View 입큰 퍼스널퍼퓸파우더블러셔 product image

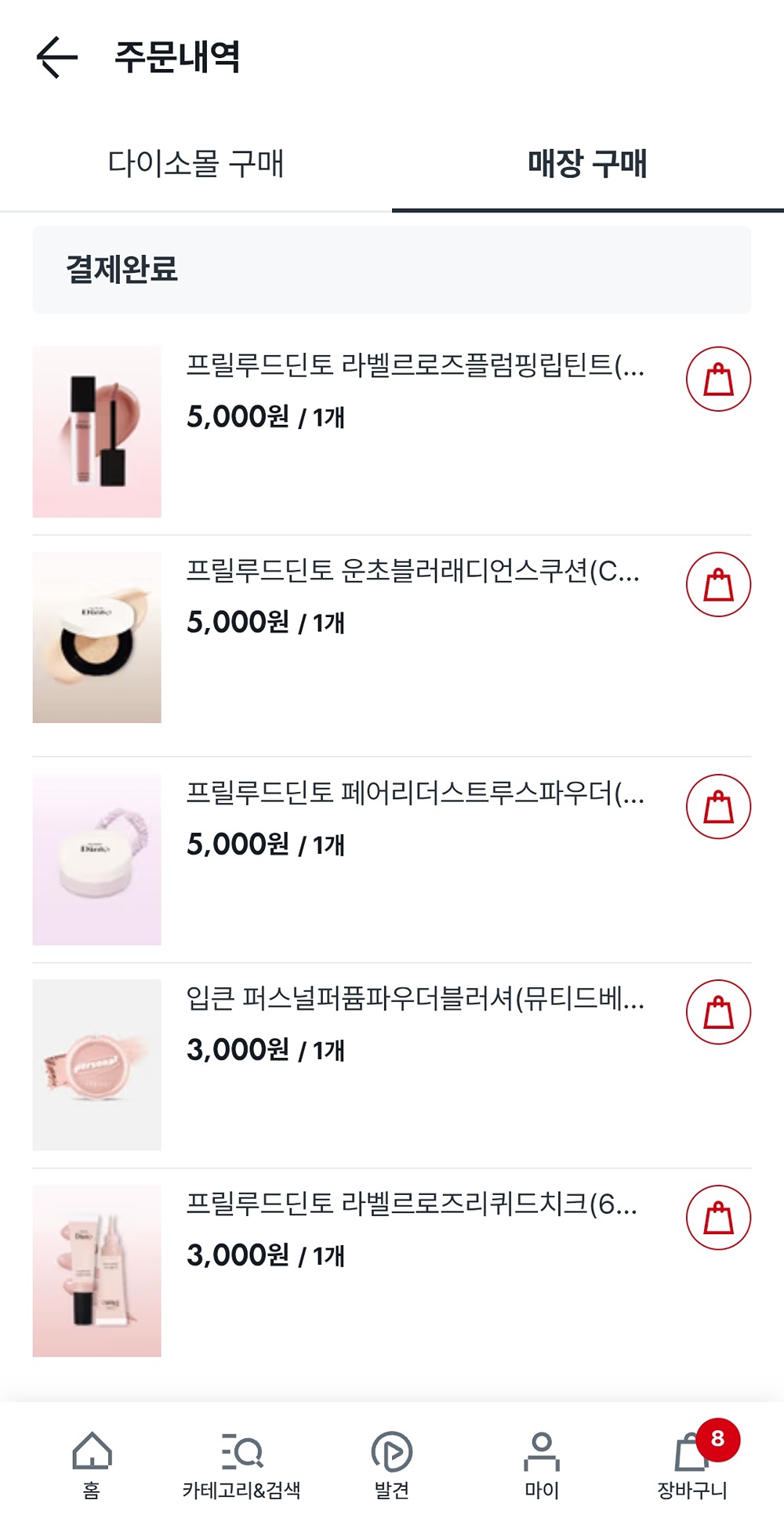click(x=97, y=1065)
